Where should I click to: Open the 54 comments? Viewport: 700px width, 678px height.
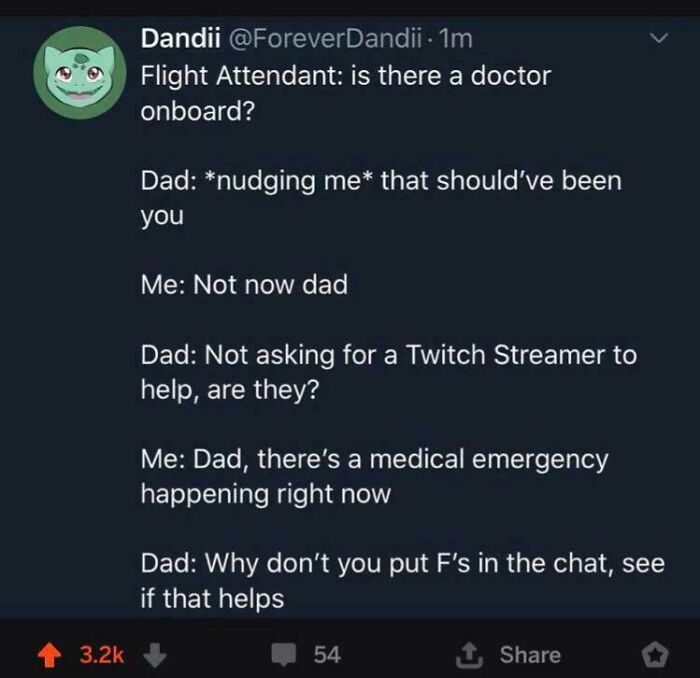(x=312, y=655)
